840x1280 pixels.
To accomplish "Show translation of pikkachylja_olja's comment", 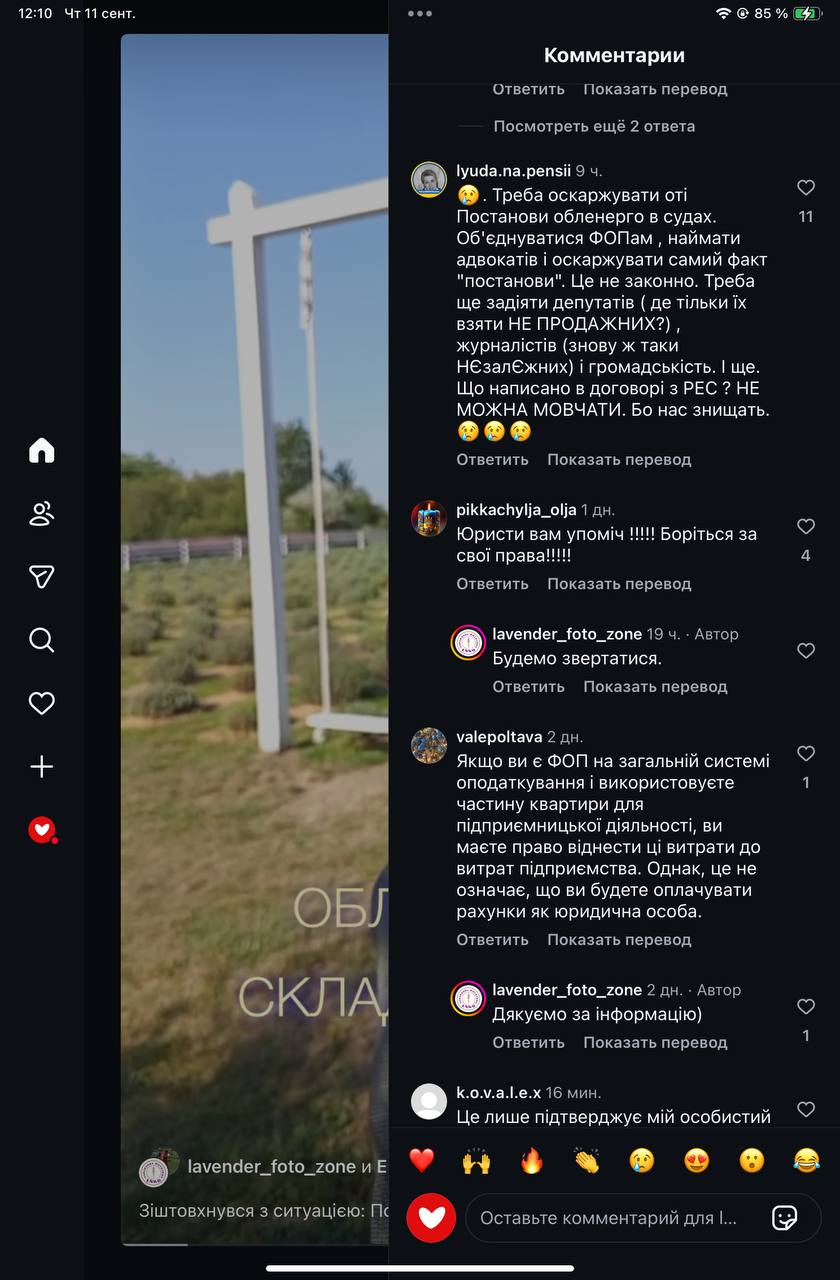I will (619, 584).
